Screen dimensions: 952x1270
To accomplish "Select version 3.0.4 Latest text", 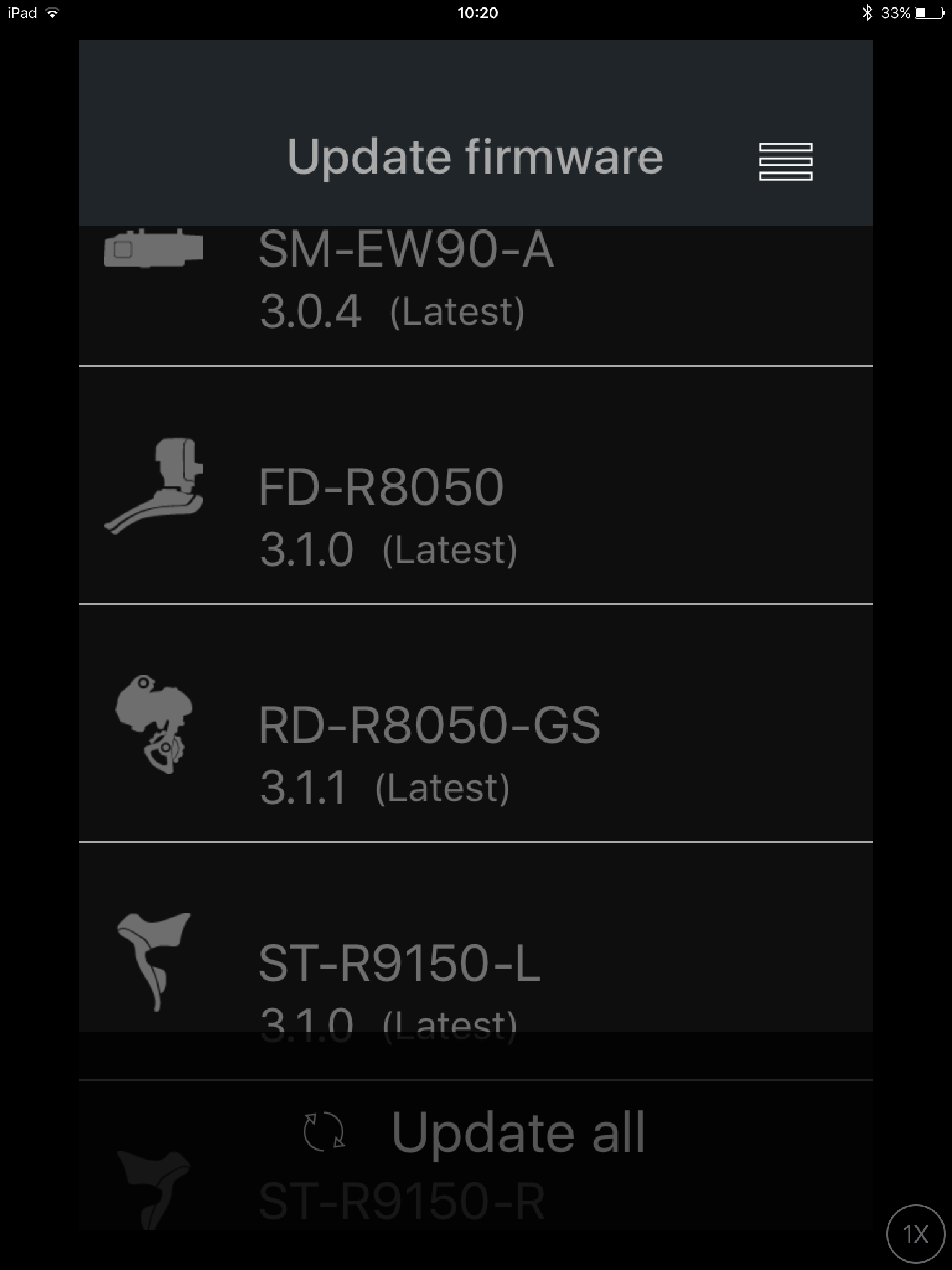I will click(390, 310).
